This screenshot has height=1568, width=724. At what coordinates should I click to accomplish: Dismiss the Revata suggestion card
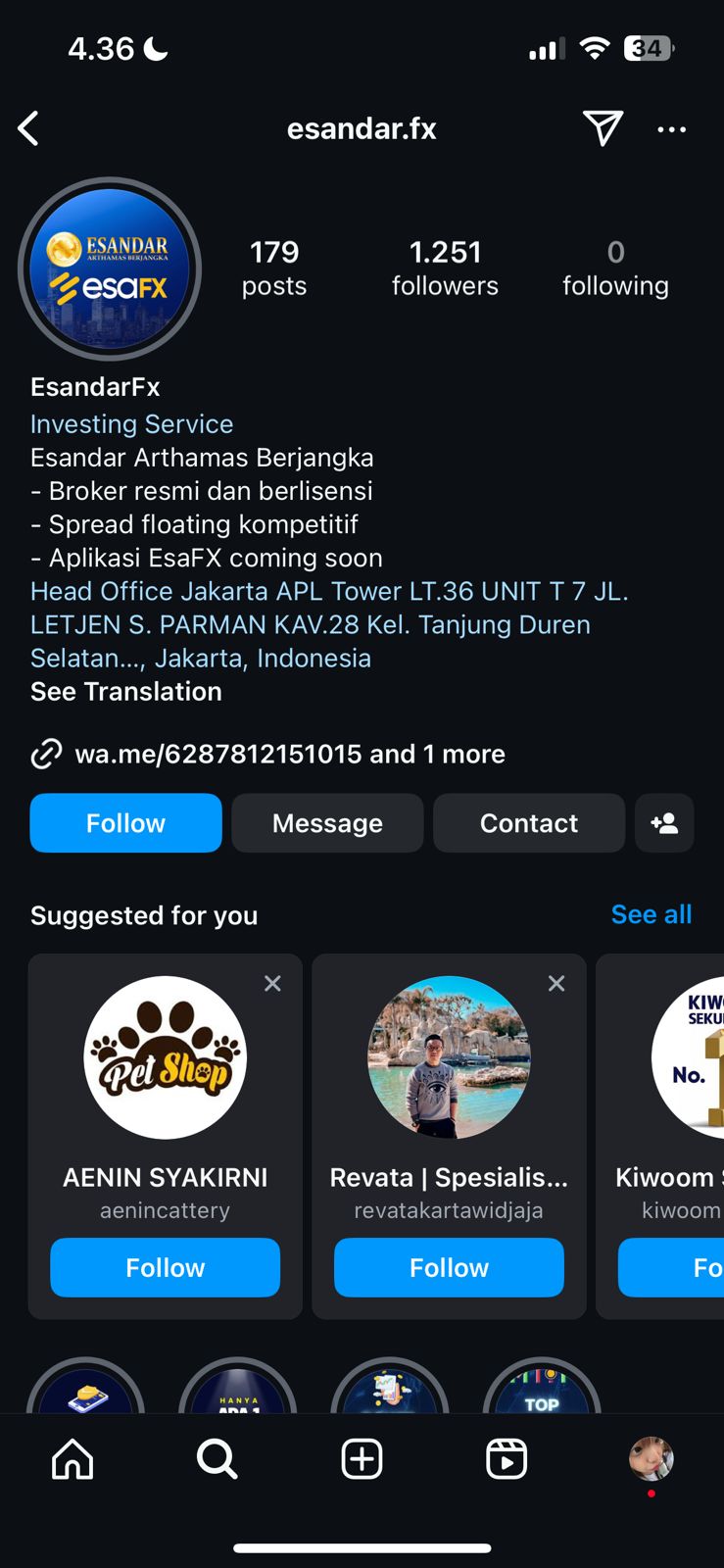pos(556,983)
